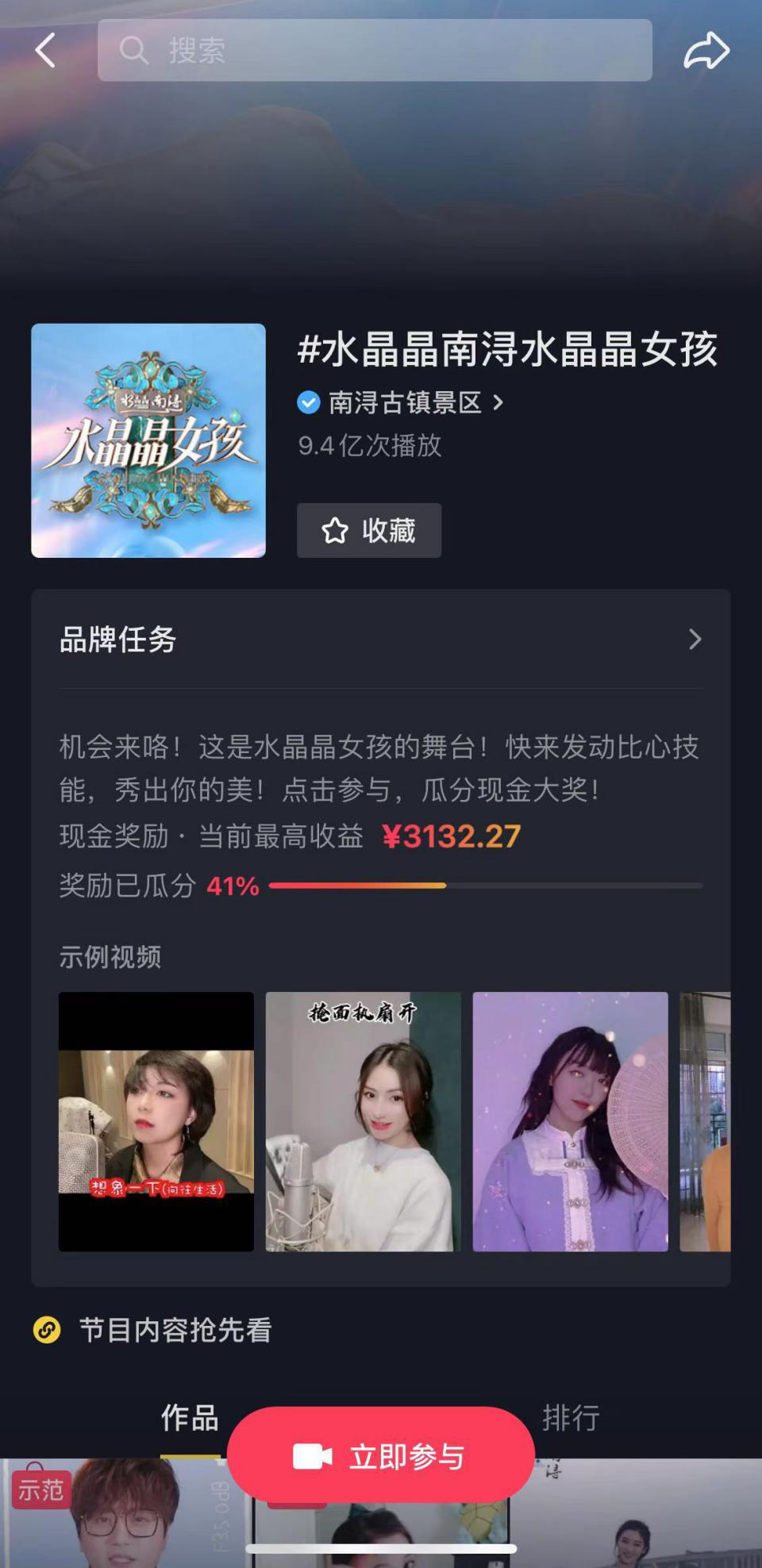
Task: Open the 南浔古镇景区 account page
Action: [405, 403]
